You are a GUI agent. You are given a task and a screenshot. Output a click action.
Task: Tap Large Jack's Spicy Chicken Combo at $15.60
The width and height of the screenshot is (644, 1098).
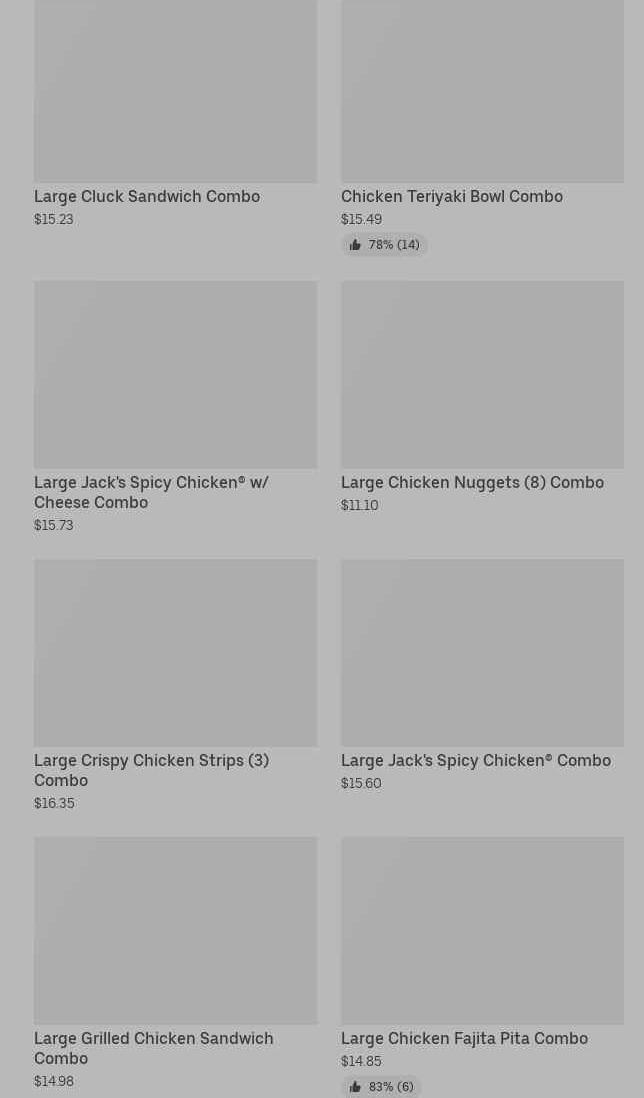[x=482, y=653]
